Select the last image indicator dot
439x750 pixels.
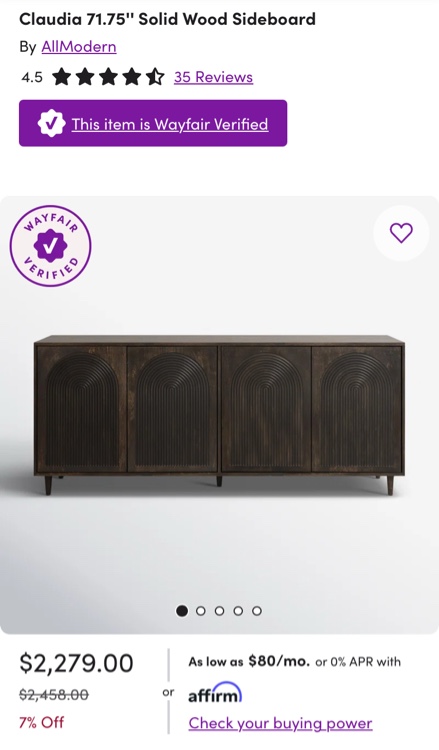pyautogui.click(x=257, y=611)
